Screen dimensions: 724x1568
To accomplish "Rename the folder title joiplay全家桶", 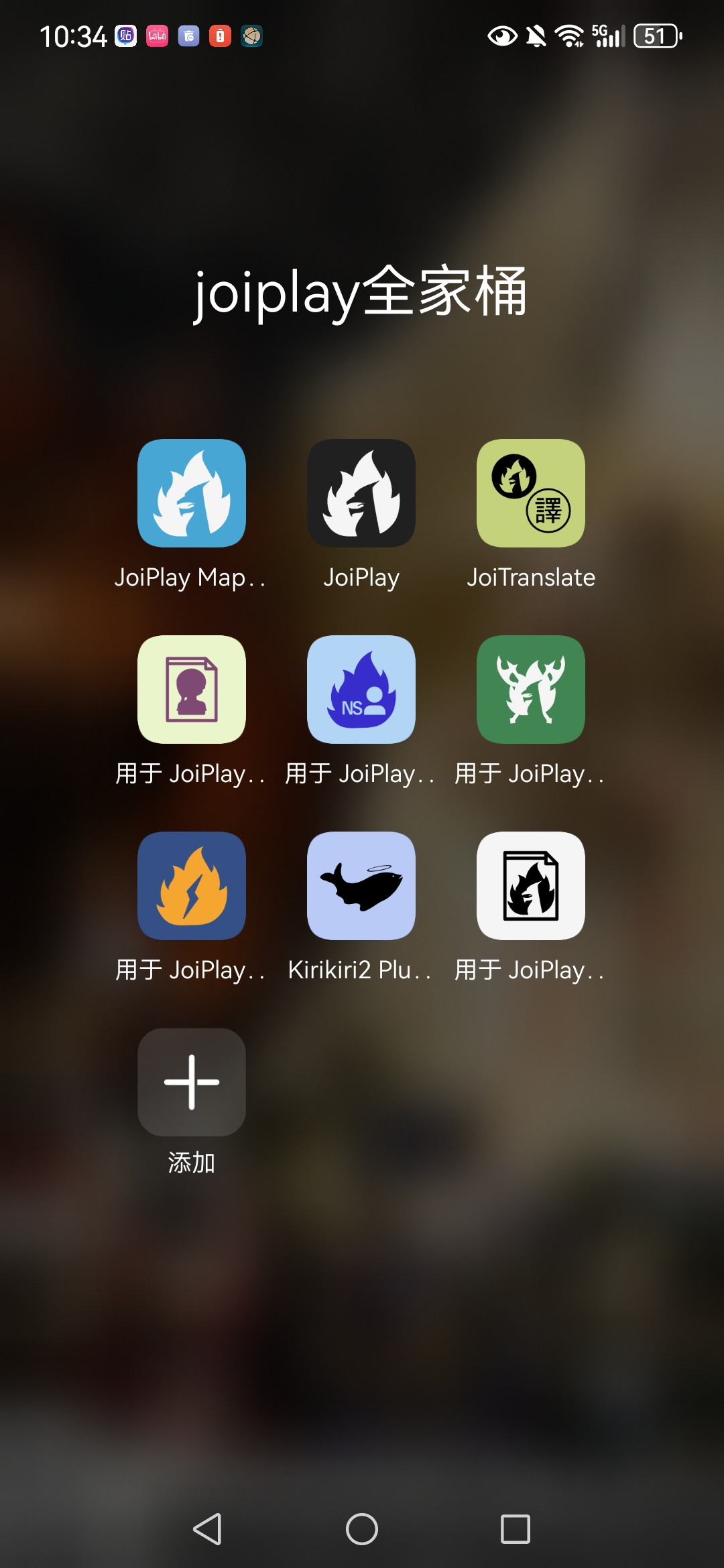I will pos(361,291).
